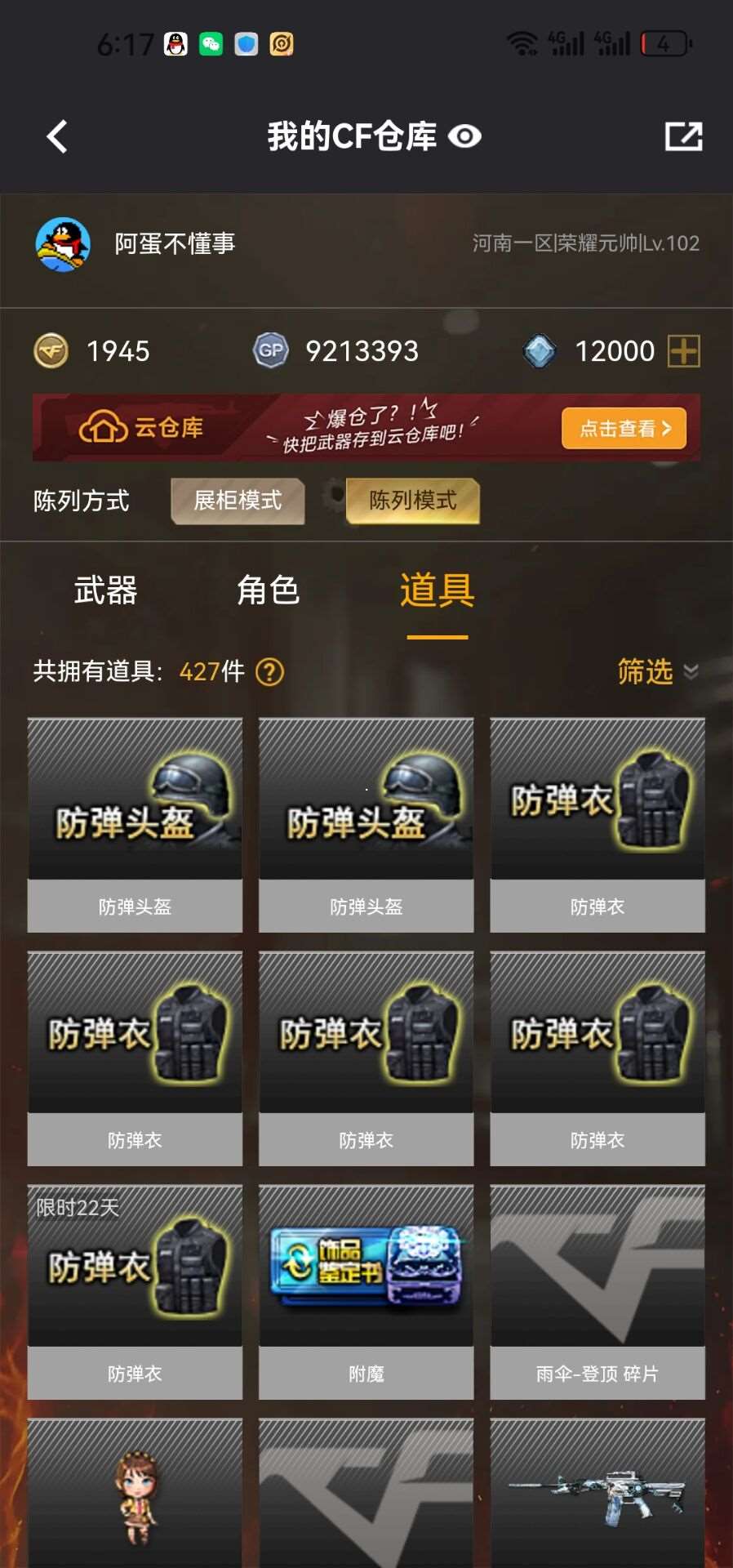Screen dimensions: 733x1568
Task: Toggle warehouse visibility eye icon
Action: [x=464, y=136]
